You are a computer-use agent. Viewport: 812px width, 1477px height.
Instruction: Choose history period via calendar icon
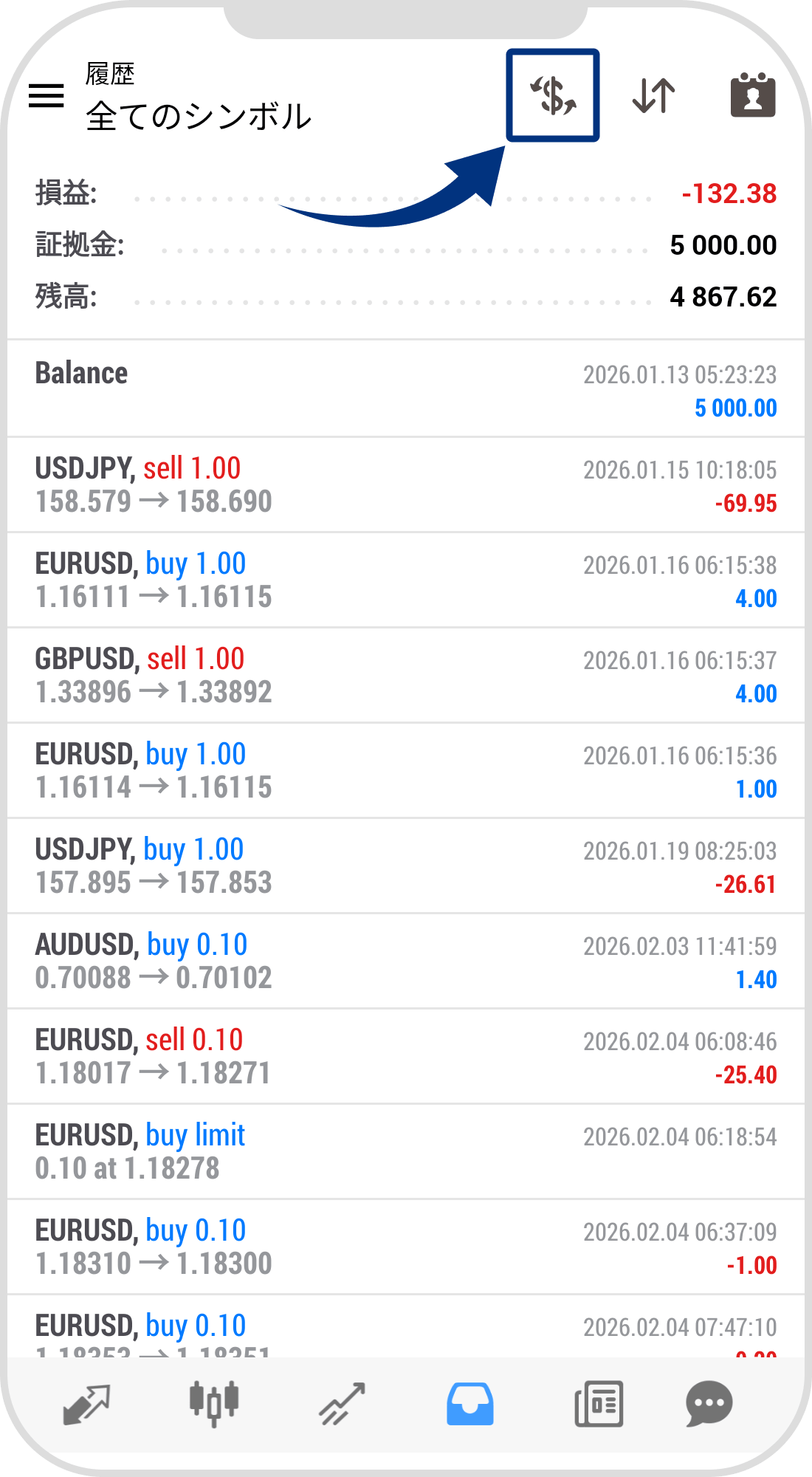pyautogui.click(x=753, y=95)
